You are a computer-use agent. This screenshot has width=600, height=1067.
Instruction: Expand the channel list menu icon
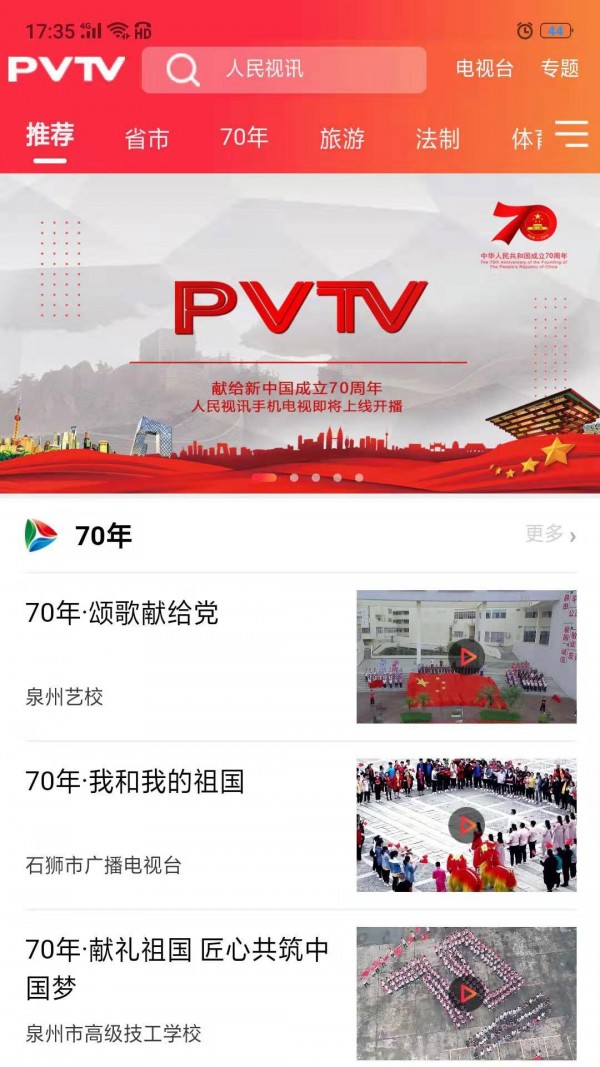pyautogui.click(x=572, y=134)
